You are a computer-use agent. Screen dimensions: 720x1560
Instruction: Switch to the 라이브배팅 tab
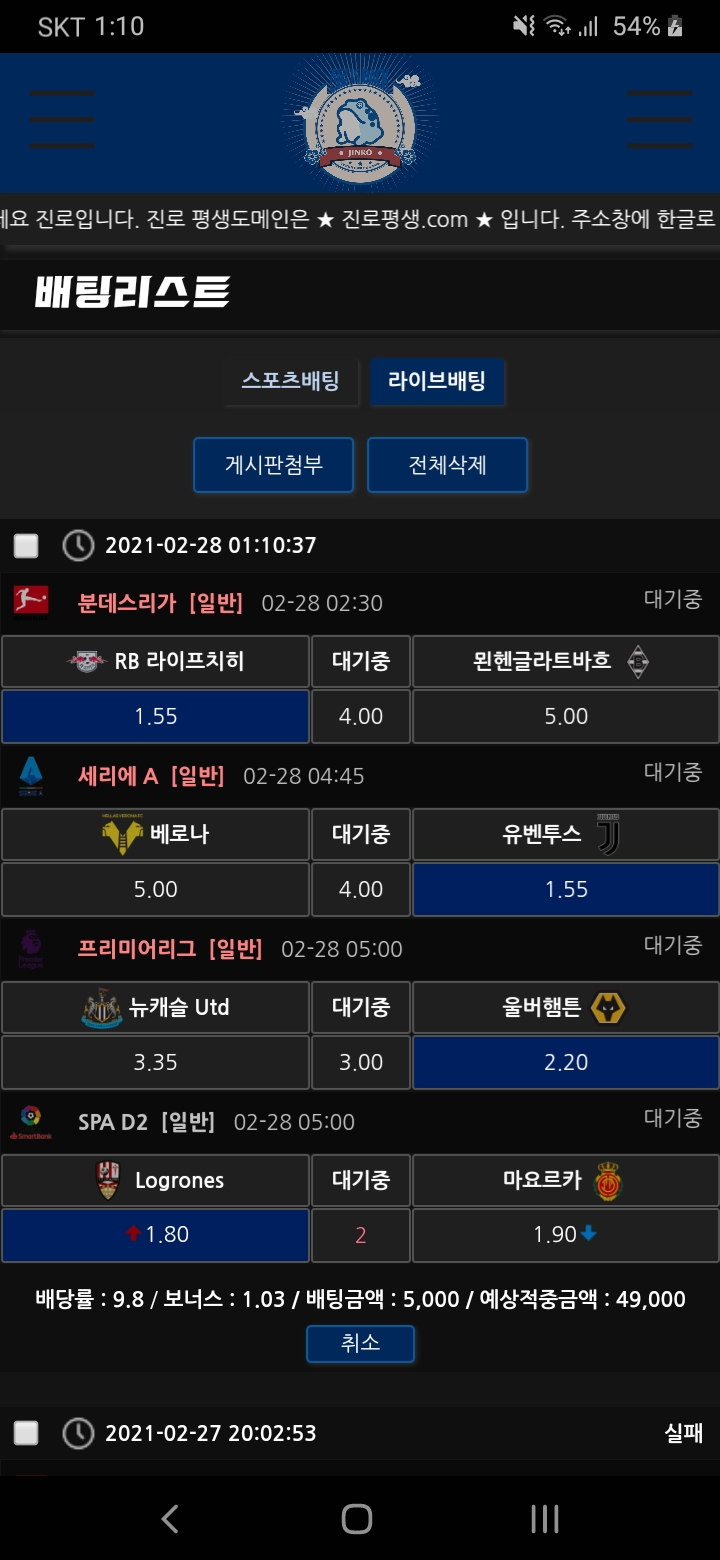coord(437,381)
